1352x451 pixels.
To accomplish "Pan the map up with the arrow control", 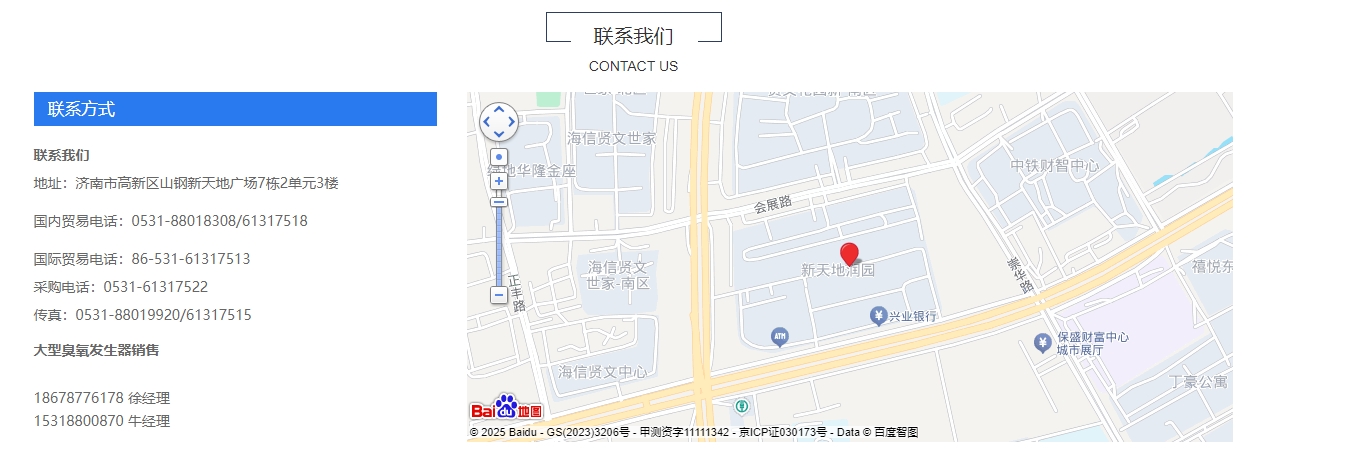I will tap(499, 111).
